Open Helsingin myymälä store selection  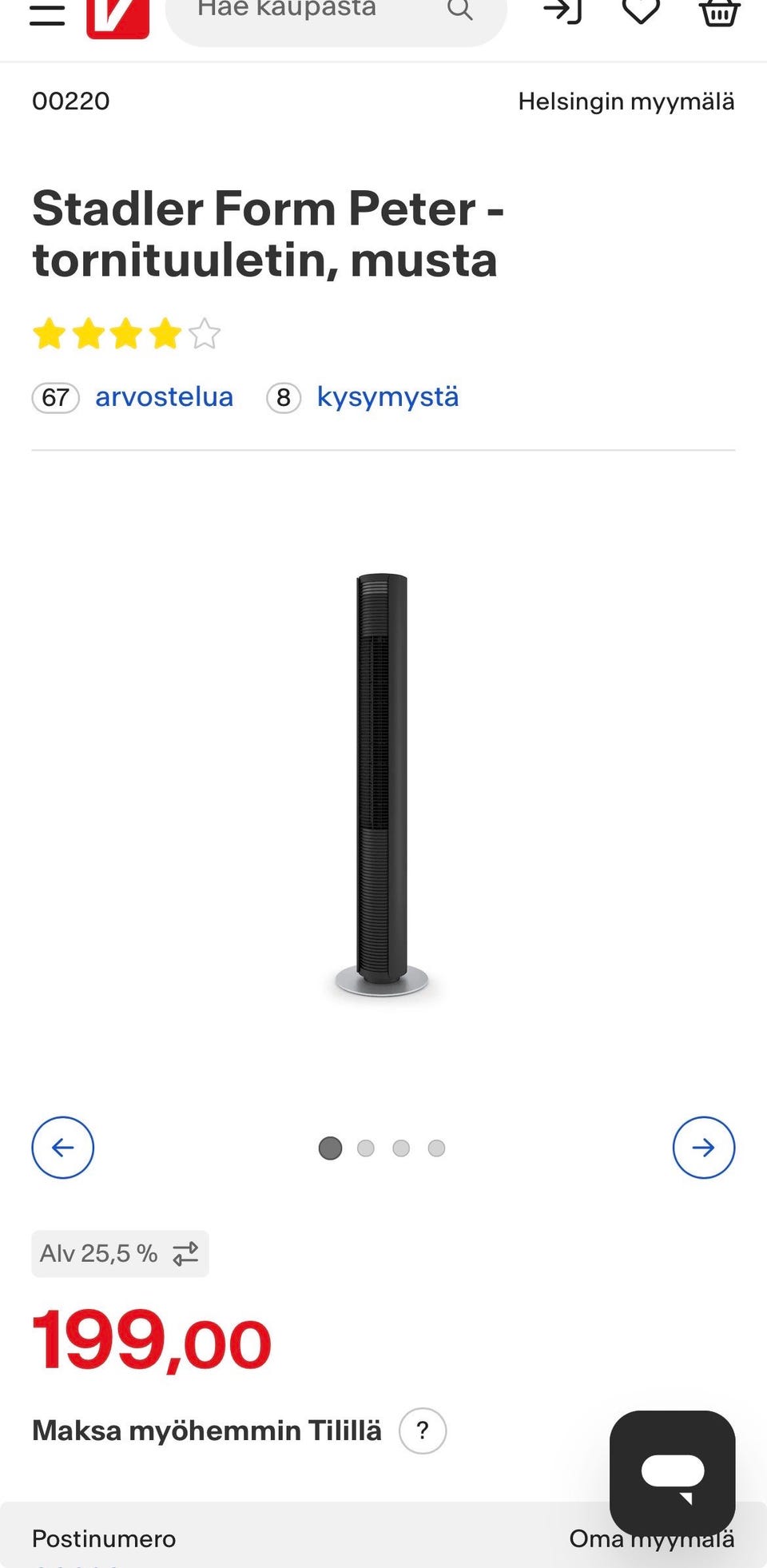[626, 101]
